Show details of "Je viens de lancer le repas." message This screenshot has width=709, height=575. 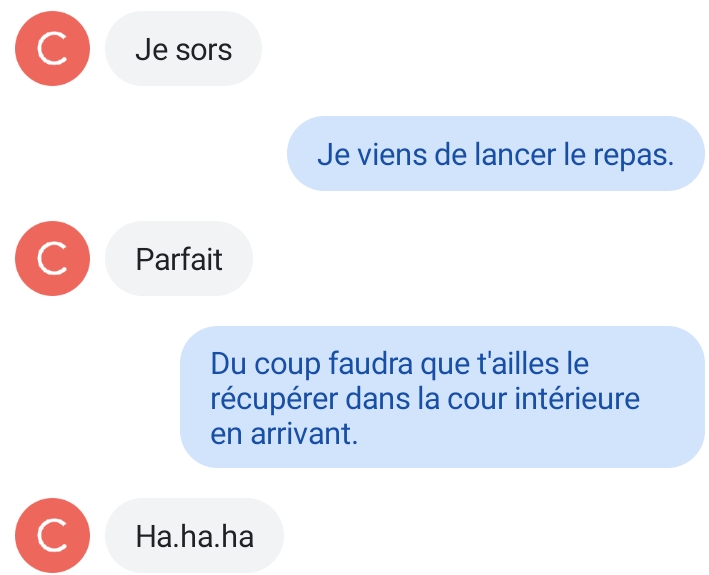[495, 154]
